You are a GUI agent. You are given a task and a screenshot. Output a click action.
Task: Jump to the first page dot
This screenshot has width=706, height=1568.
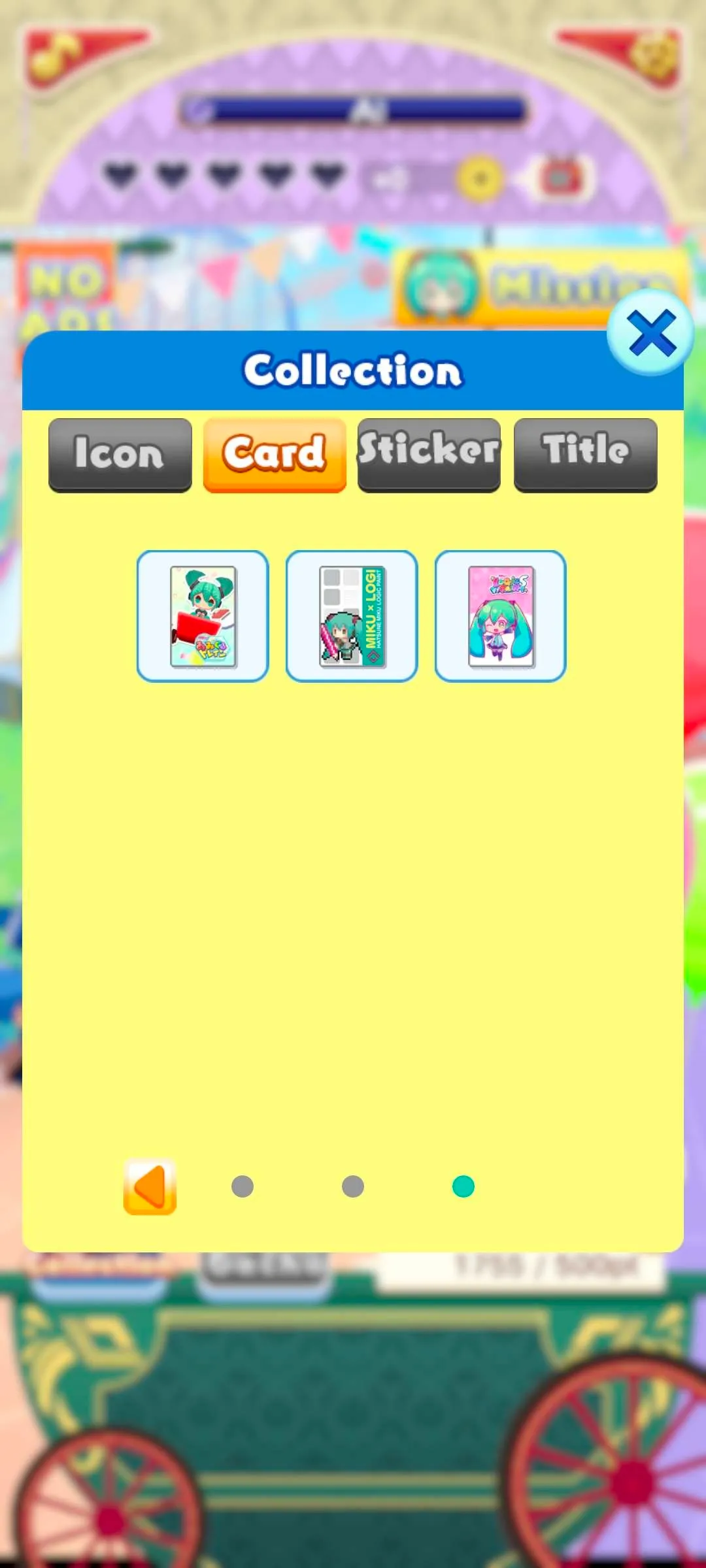point(243,1186)
